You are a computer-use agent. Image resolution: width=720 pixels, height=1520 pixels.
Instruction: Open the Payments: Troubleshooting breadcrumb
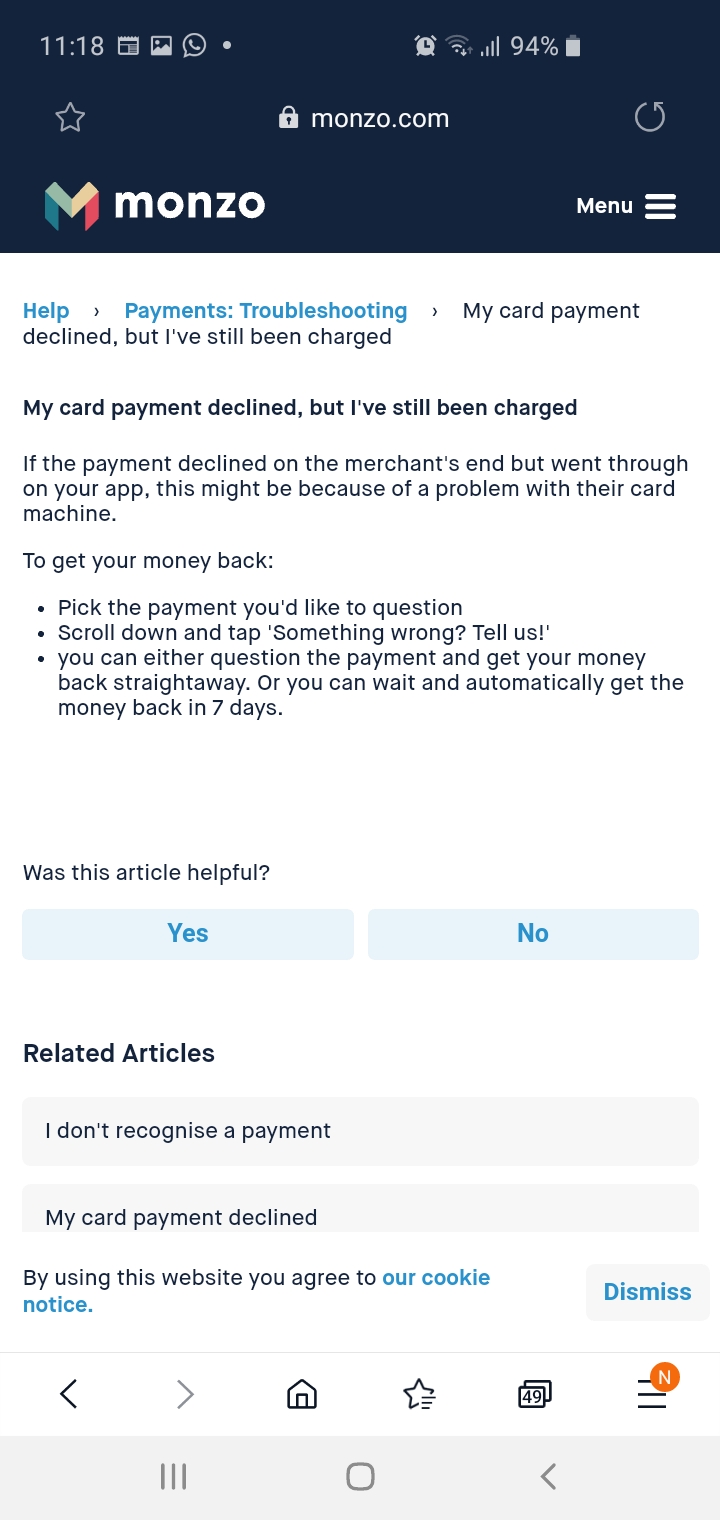[x=266, y=311]
